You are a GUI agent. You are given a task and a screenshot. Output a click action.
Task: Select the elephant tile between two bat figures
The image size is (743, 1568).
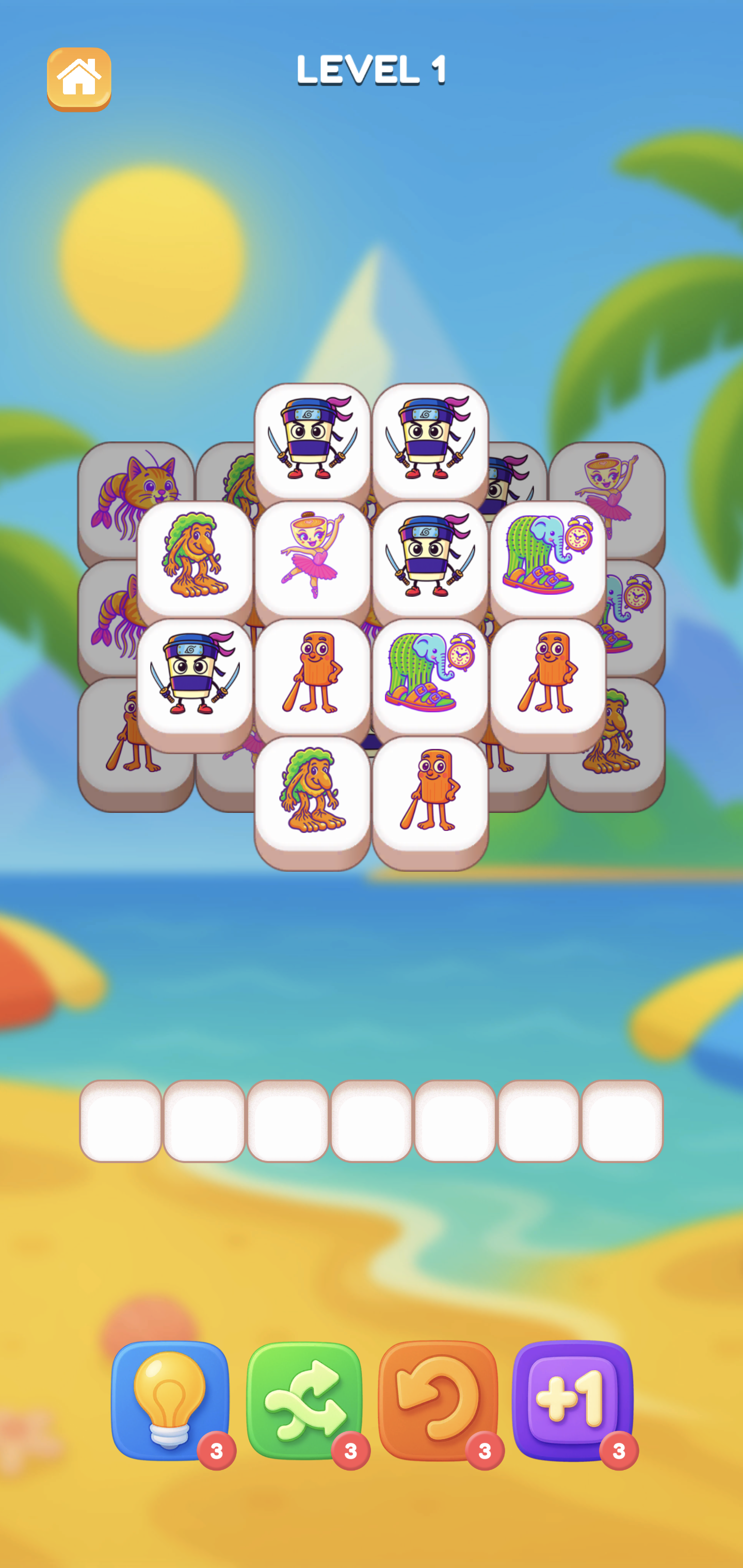(430, 675)
